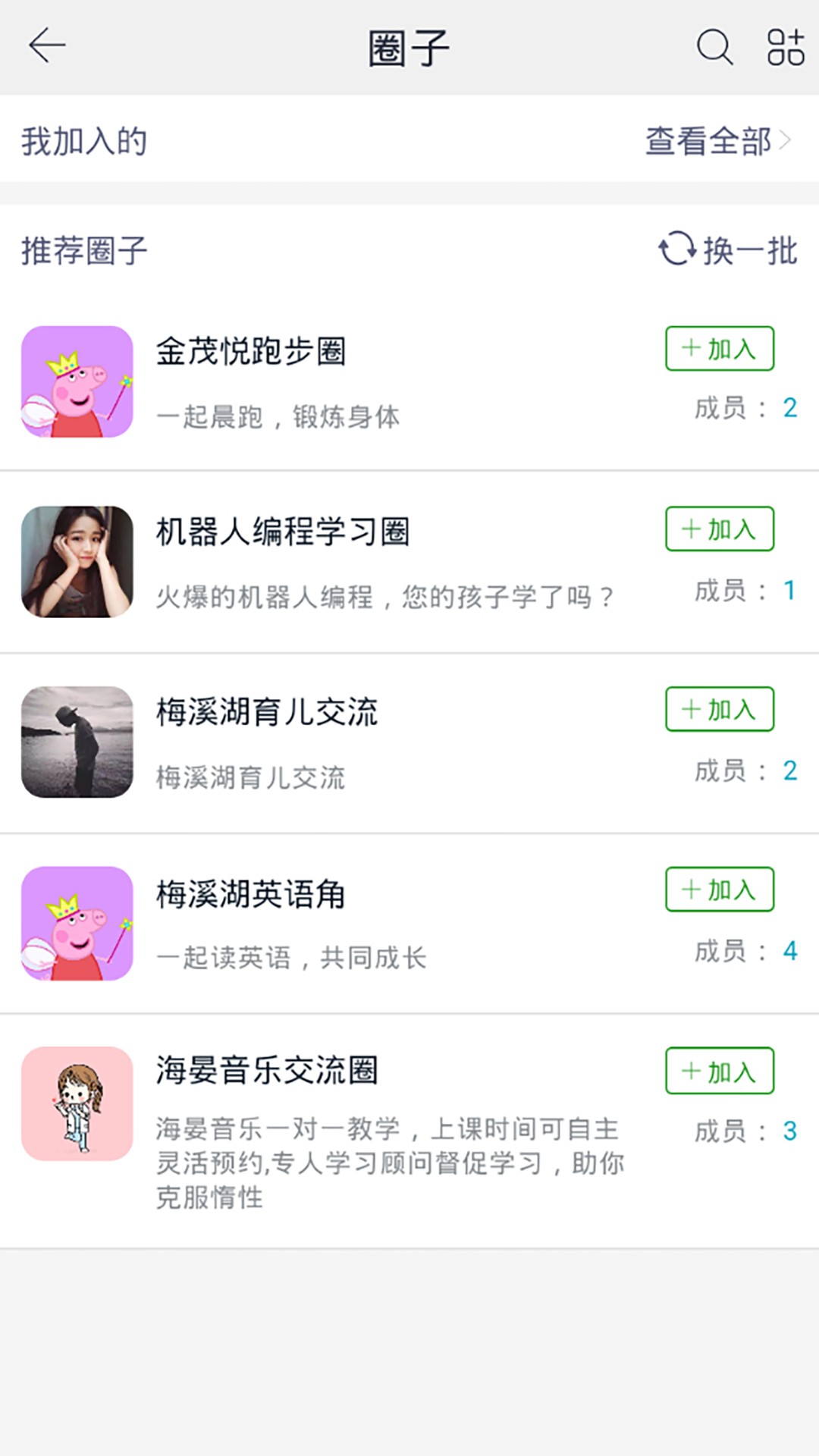Screen dimensions: 819x1456
Task: Open the 梅溪湖育儿交流 avatar image
Action: (77, 742)
